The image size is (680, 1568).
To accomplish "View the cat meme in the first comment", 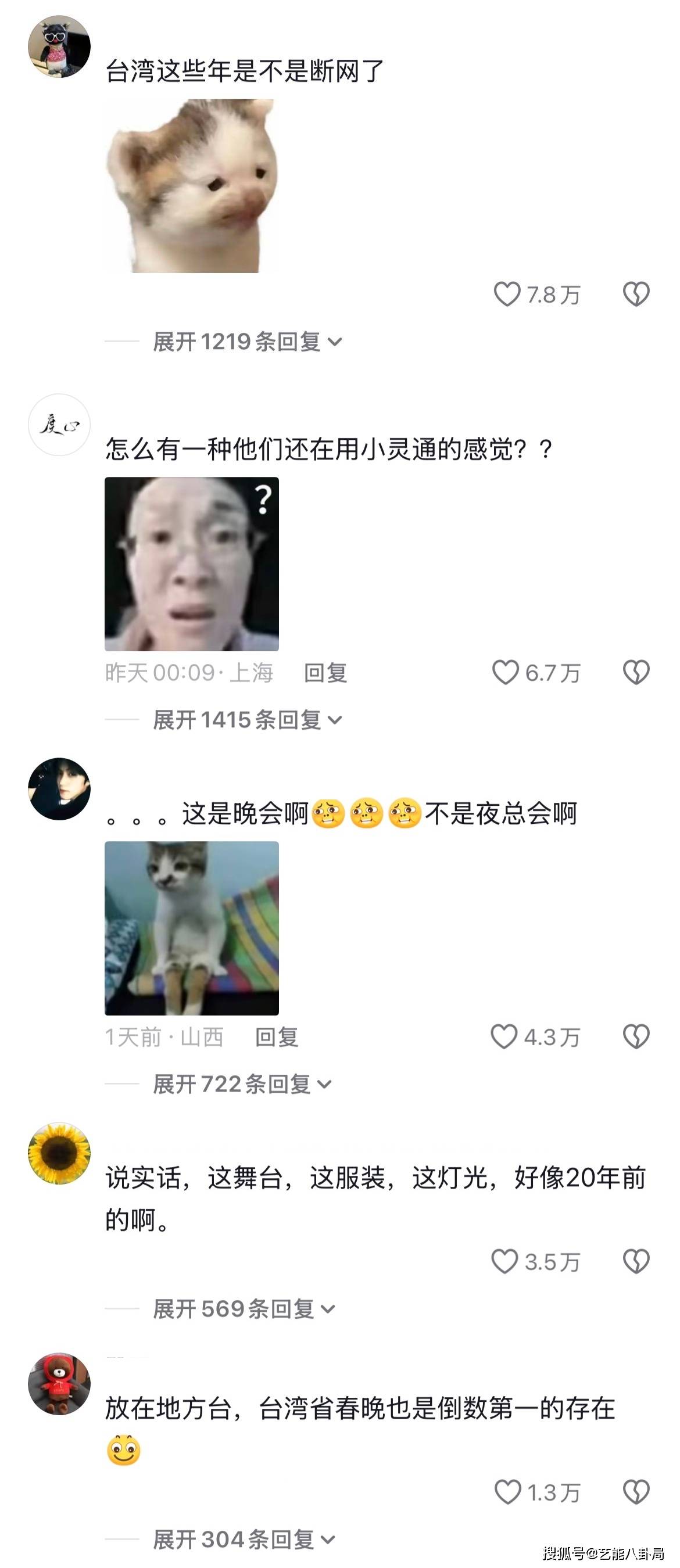I will click(192, 186).
